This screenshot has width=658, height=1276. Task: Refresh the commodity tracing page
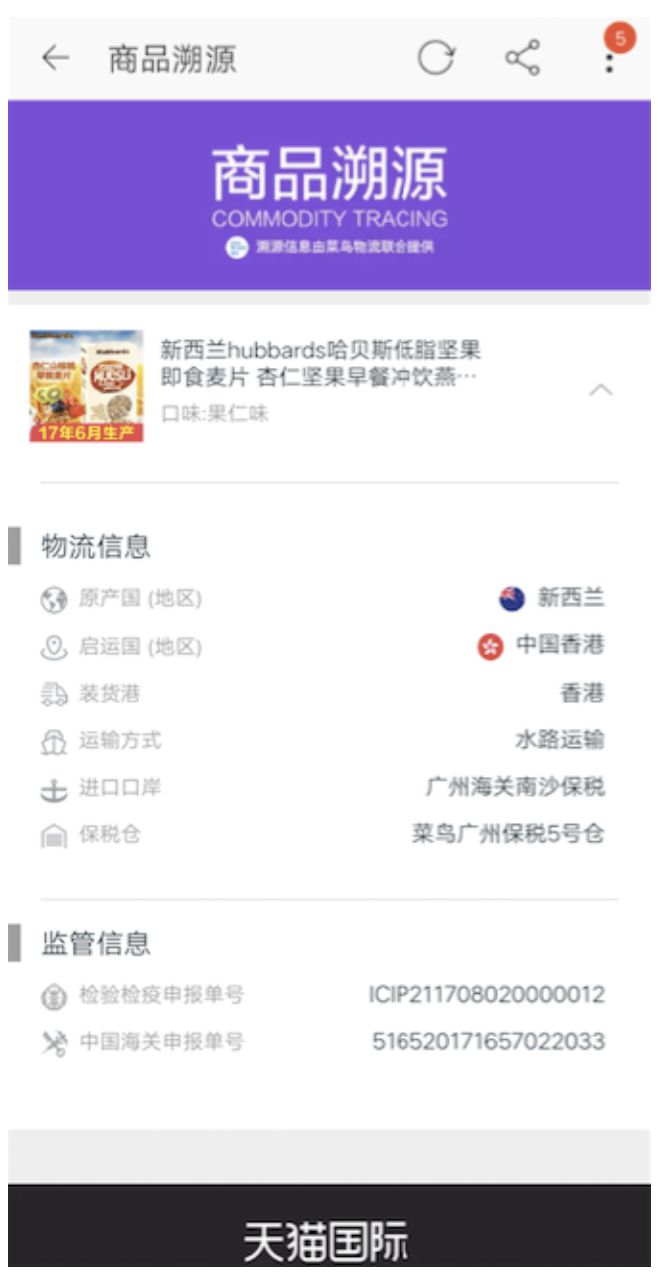[x=436, y=59]
